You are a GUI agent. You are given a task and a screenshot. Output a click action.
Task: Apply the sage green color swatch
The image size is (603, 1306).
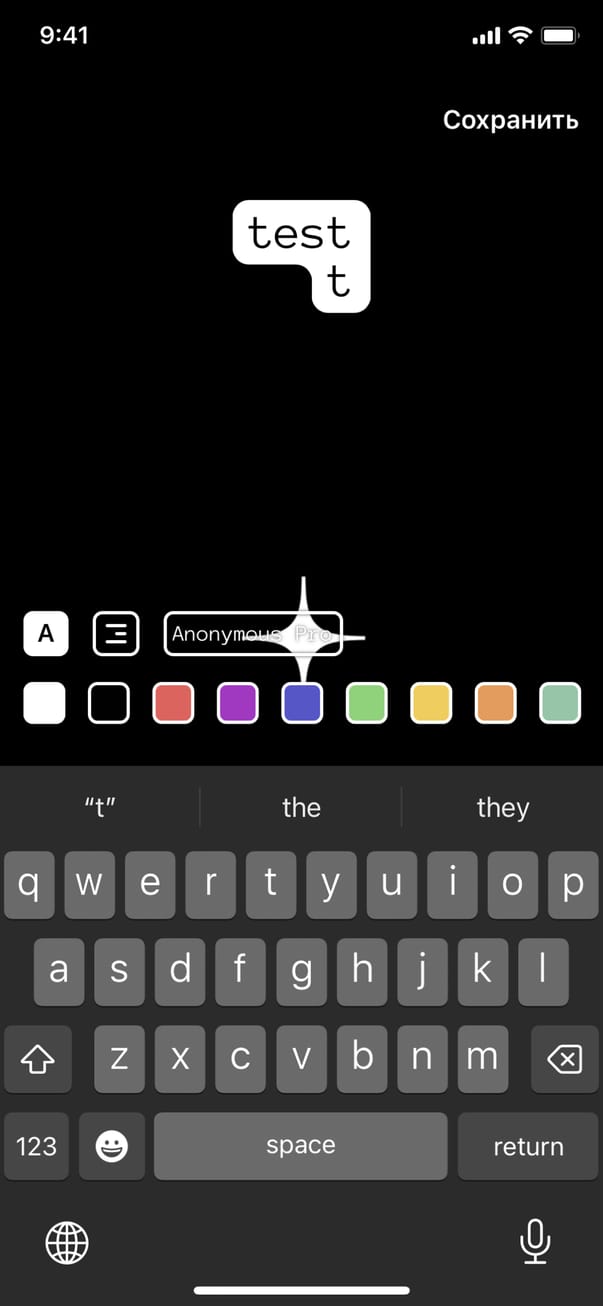tap(560, 703)
